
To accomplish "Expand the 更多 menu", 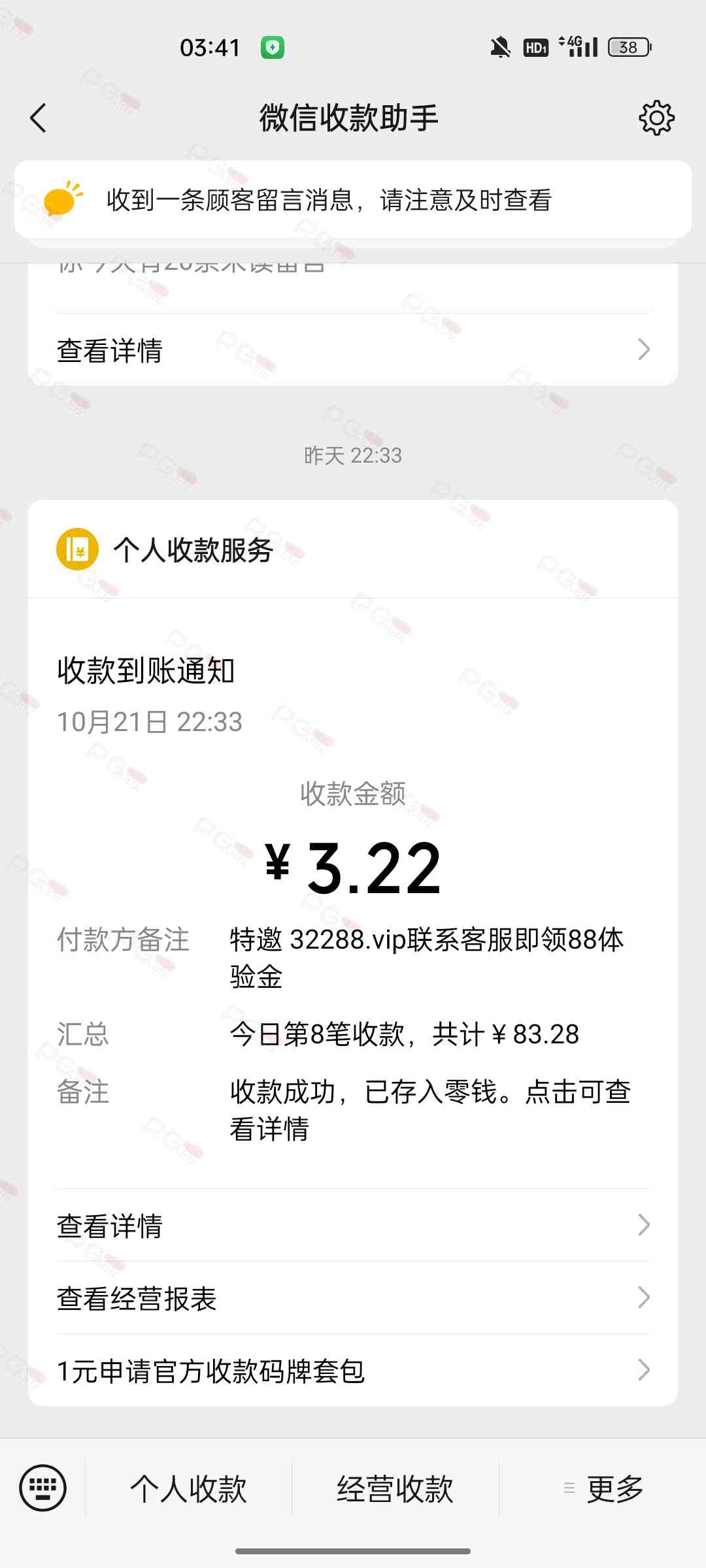I will coord(604,1489).
